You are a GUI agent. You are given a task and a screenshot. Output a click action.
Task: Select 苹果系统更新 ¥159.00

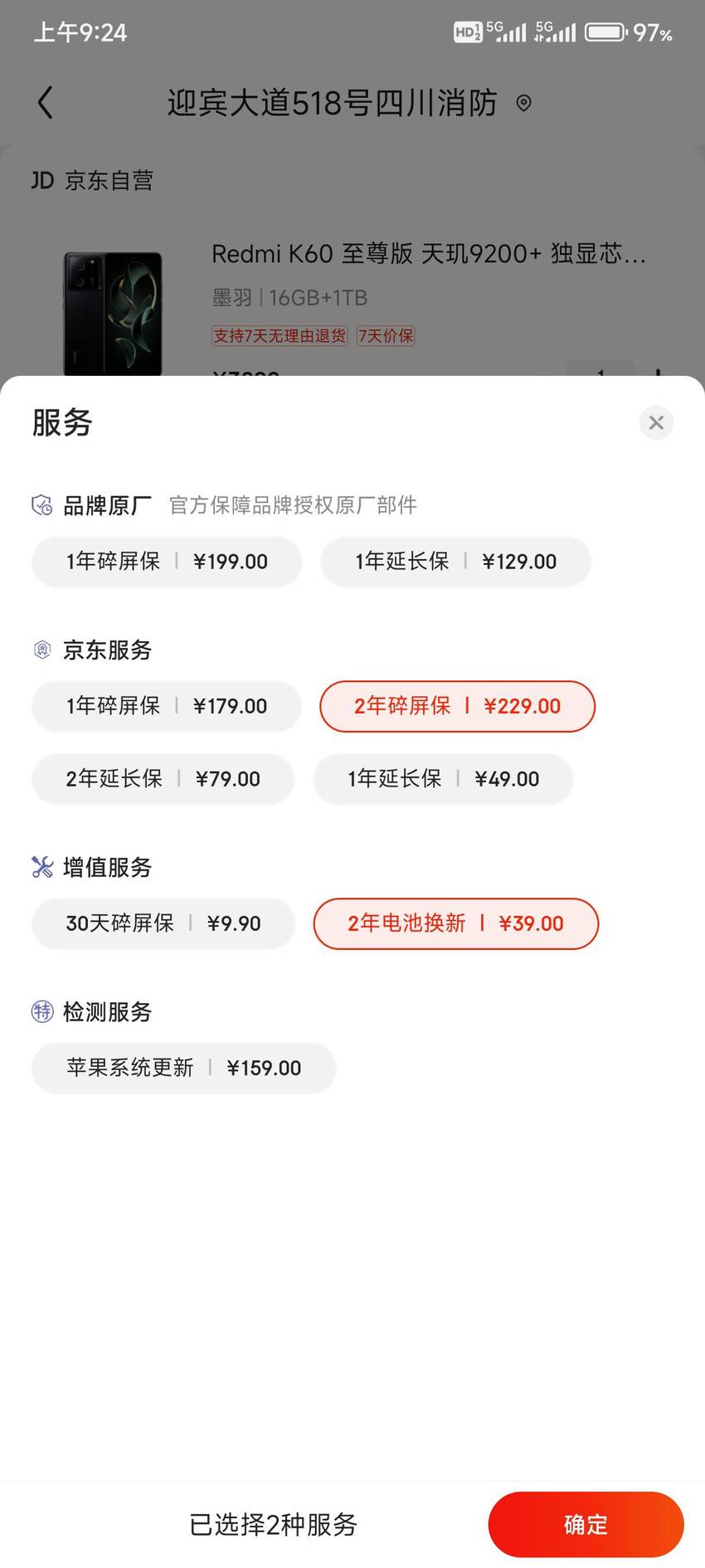tap(183, 1068)
